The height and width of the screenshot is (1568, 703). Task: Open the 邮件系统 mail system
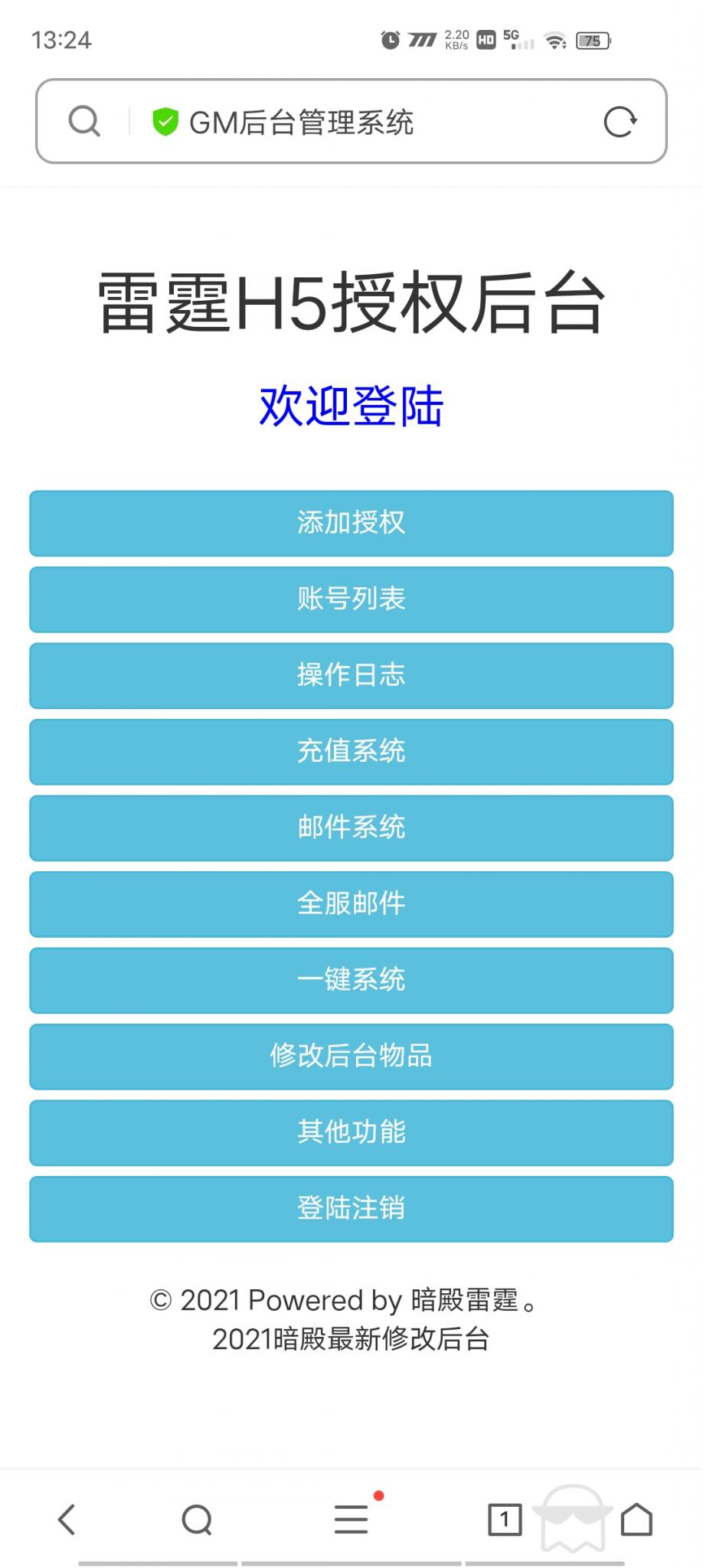pos(350,828)
